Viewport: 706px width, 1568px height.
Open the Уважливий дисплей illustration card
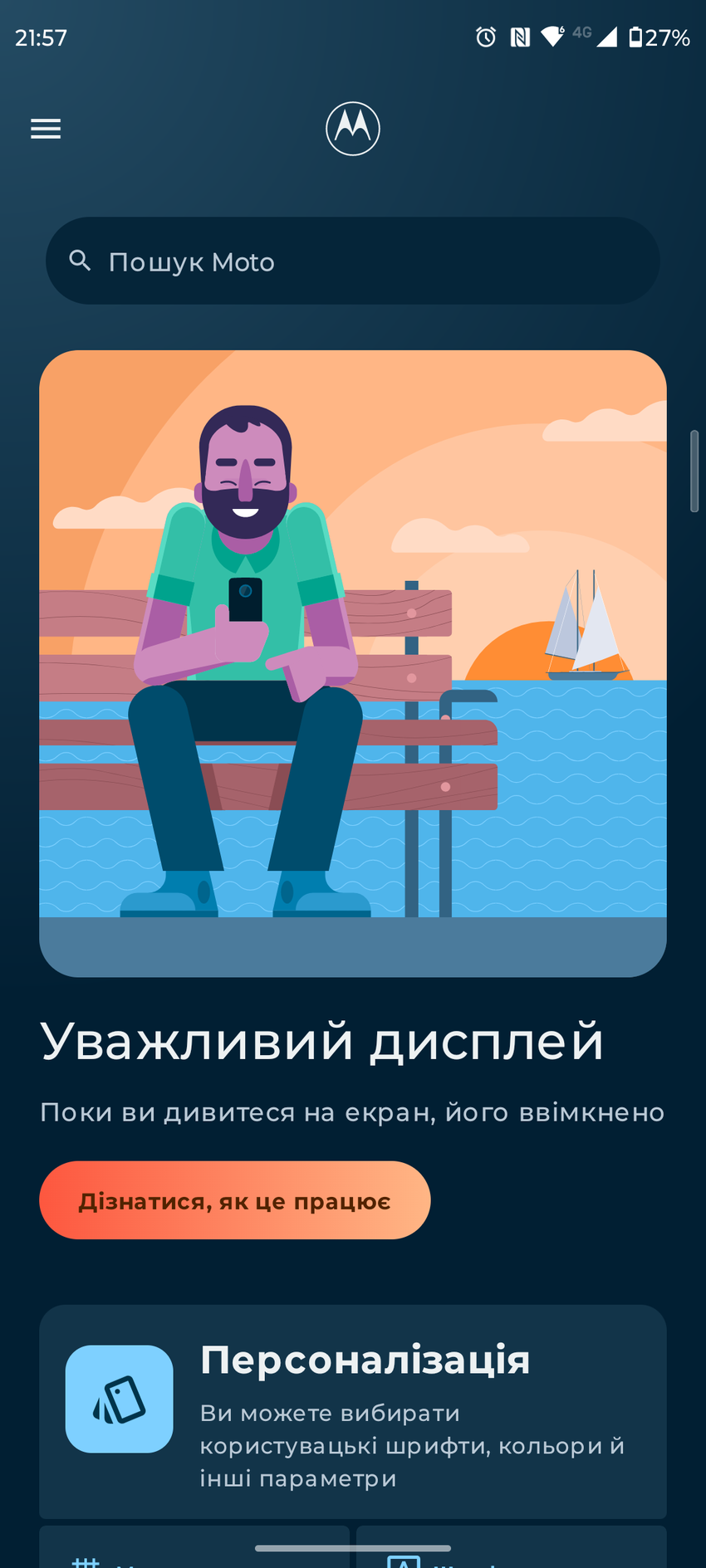pyautogui.click(x=352, y=662)
